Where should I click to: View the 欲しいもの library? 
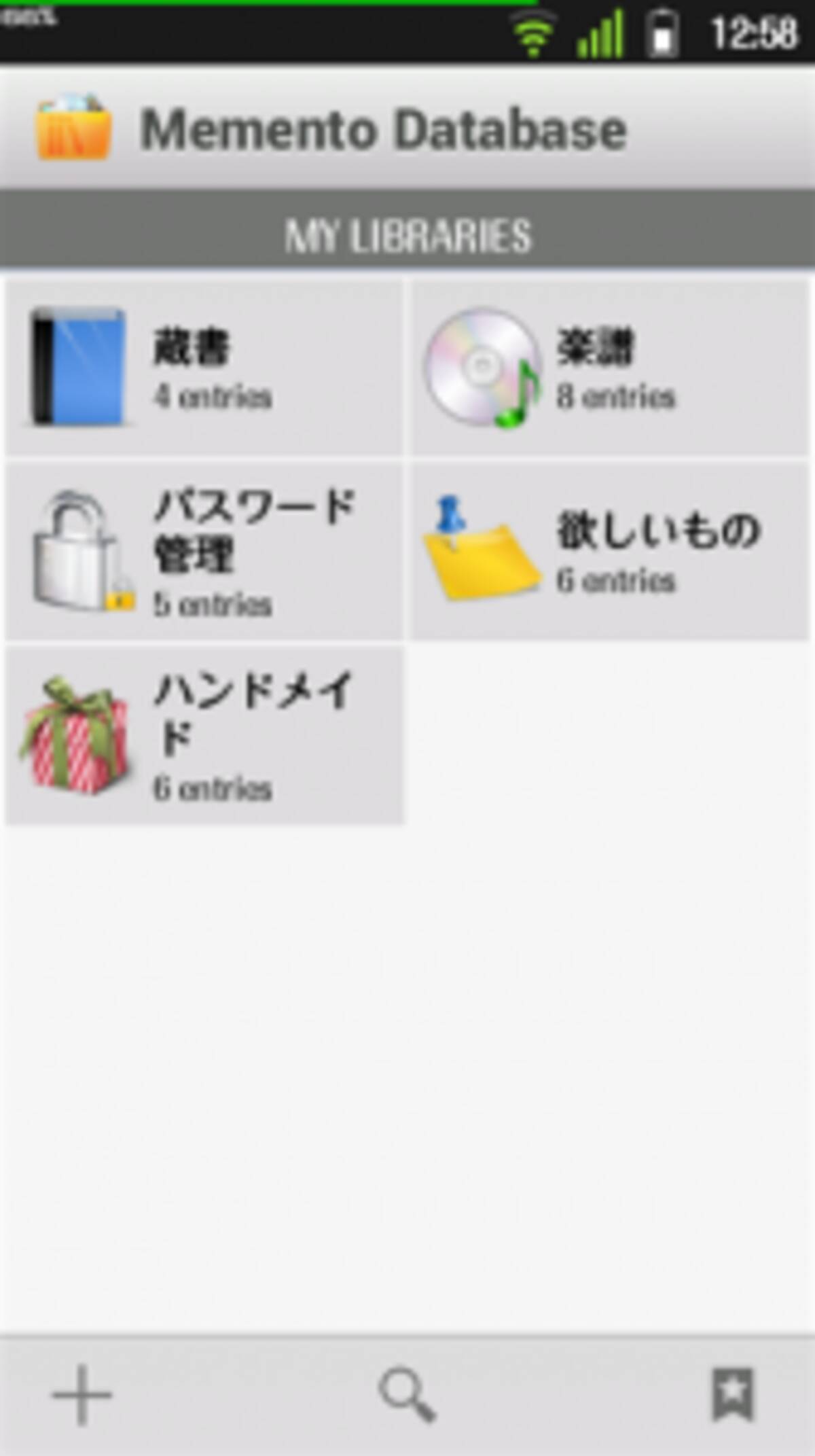click(x=609, y=552)
